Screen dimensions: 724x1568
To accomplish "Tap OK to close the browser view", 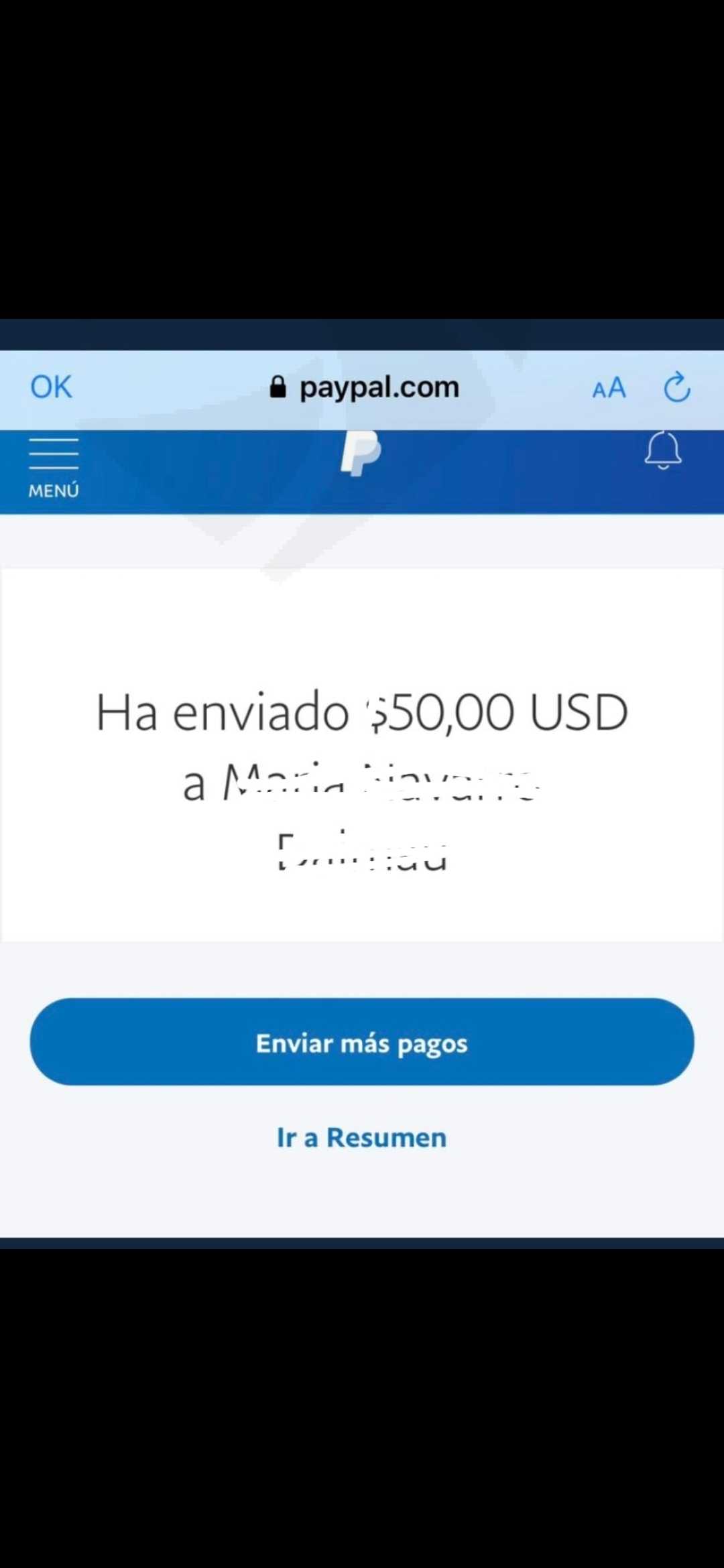I will [51, 387].
